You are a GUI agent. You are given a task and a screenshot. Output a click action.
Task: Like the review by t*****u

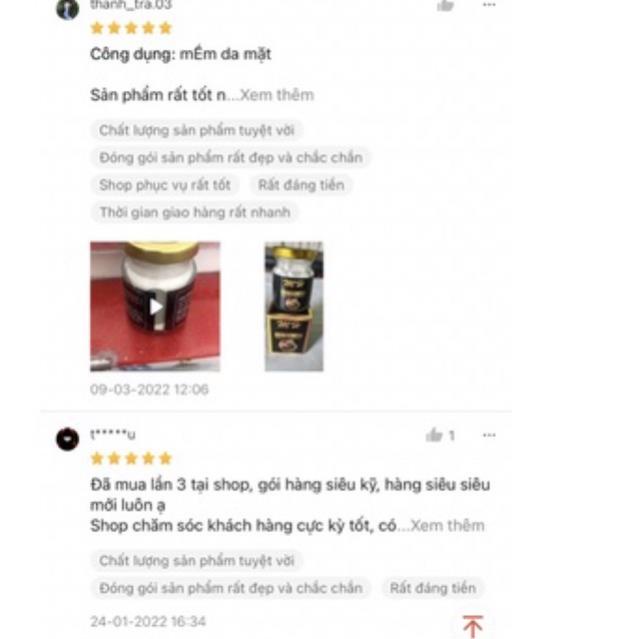click(x=434, y=435)
